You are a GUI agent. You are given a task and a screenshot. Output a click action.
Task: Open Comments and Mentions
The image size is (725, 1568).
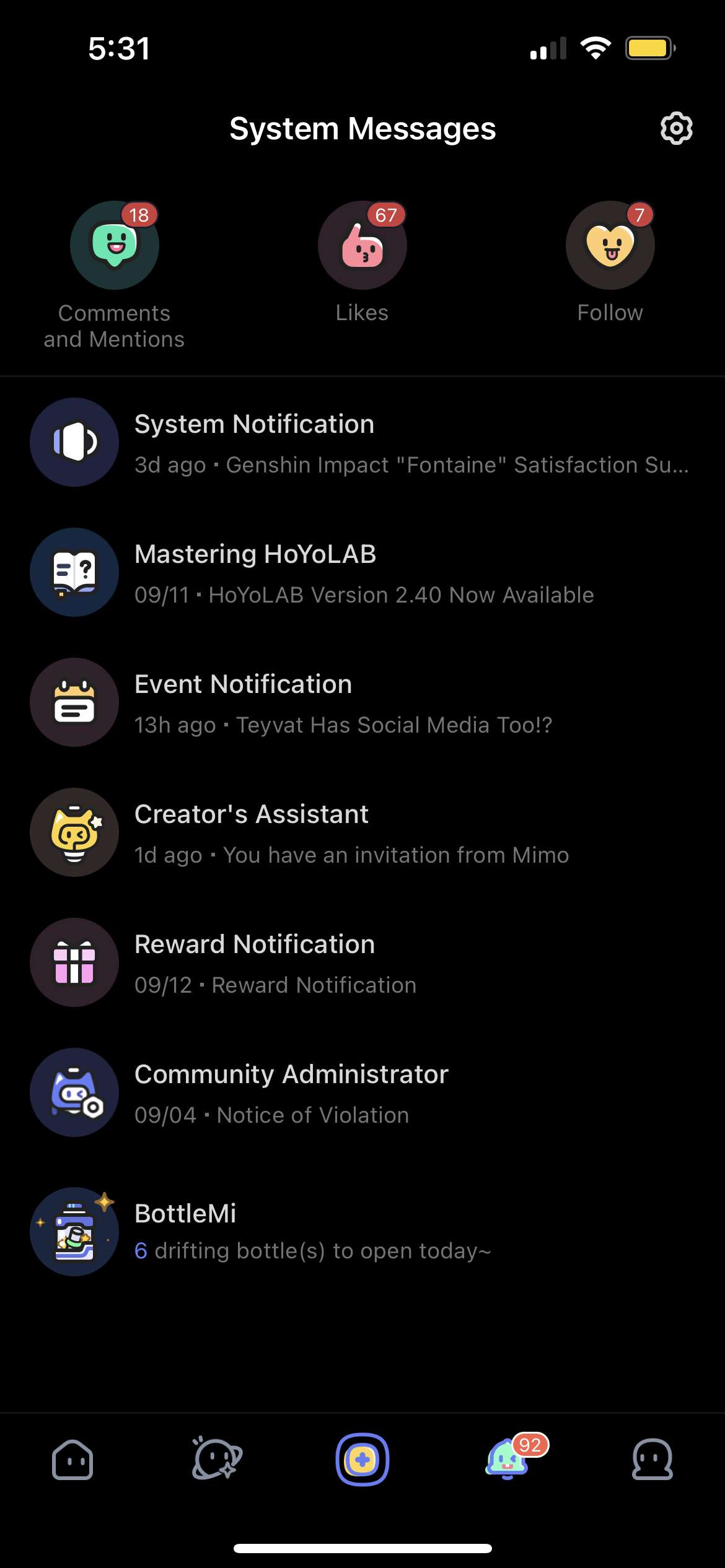[115, 246]
